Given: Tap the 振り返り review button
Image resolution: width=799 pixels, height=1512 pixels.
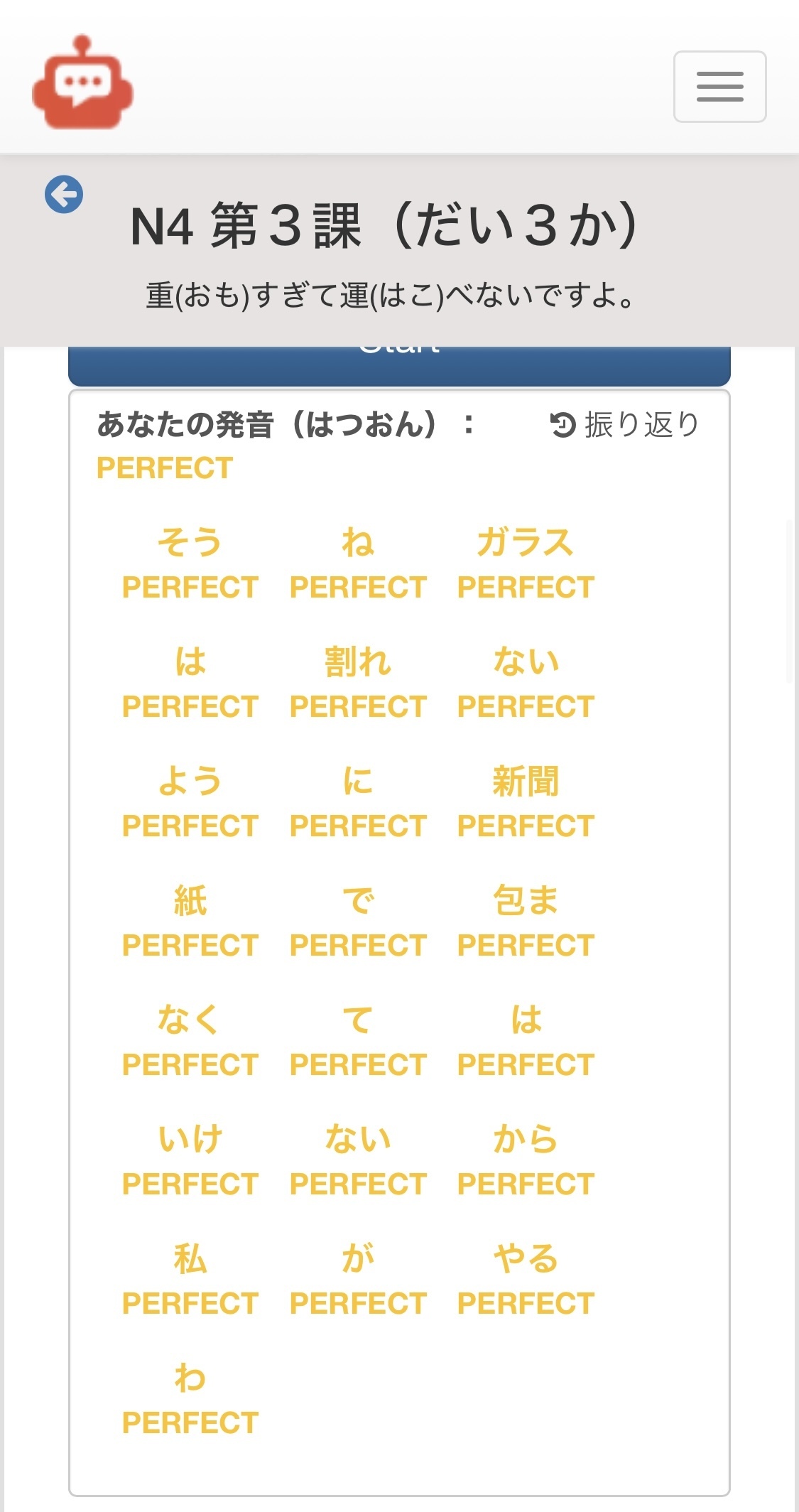Looking at the screenshot, I should click(625, 425).
